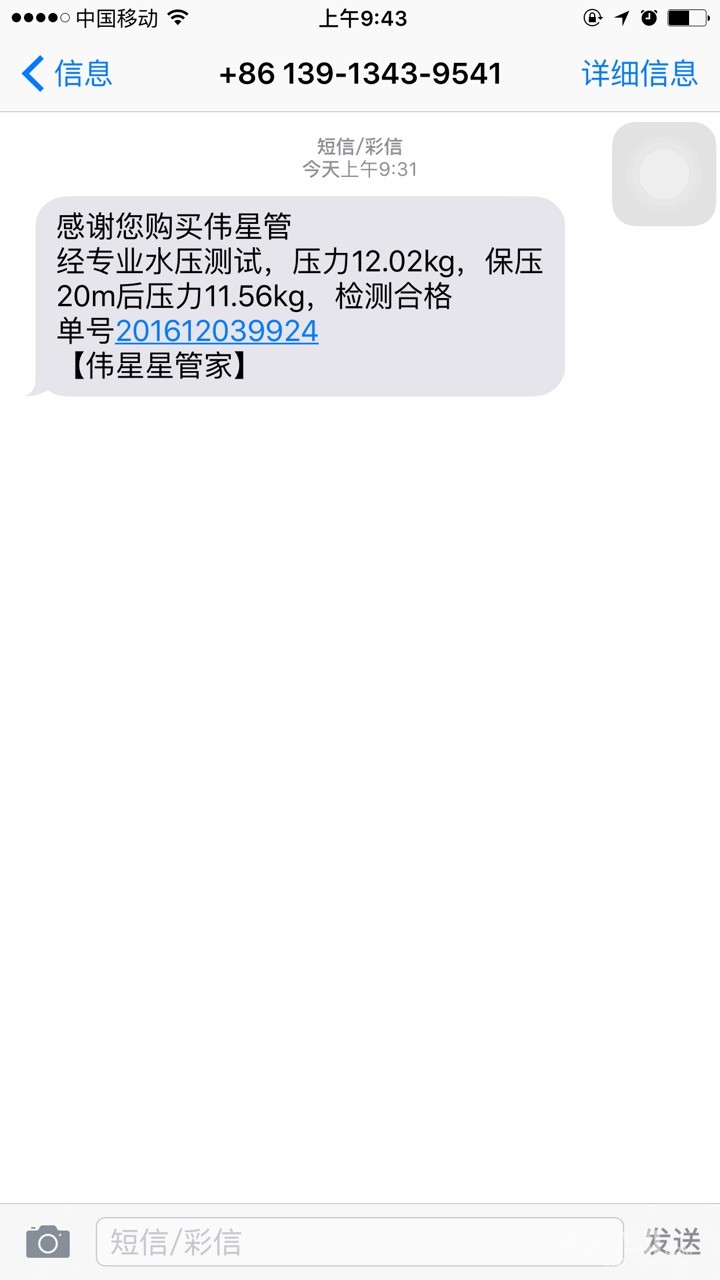This screenshot has width=720, height=1280.
Task: Tap the AssistiveTouch floating button
Action: click(664, 174)
